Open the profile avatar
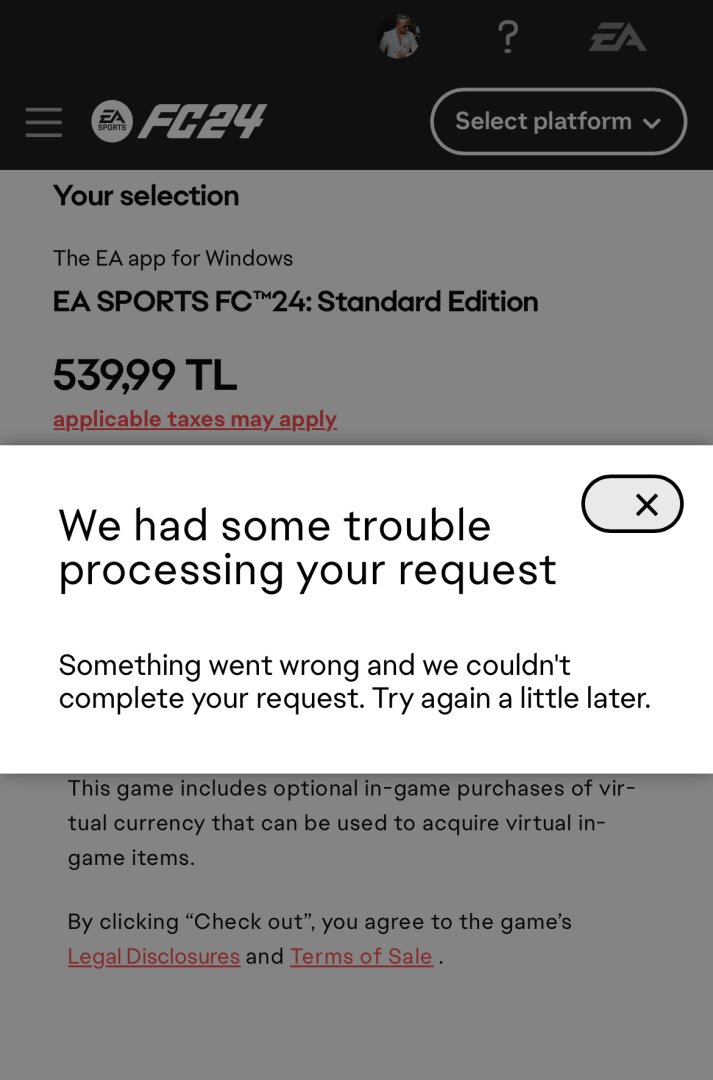Image resolution: width=713 pixels, height=1080 pixels. coord(398,38)
